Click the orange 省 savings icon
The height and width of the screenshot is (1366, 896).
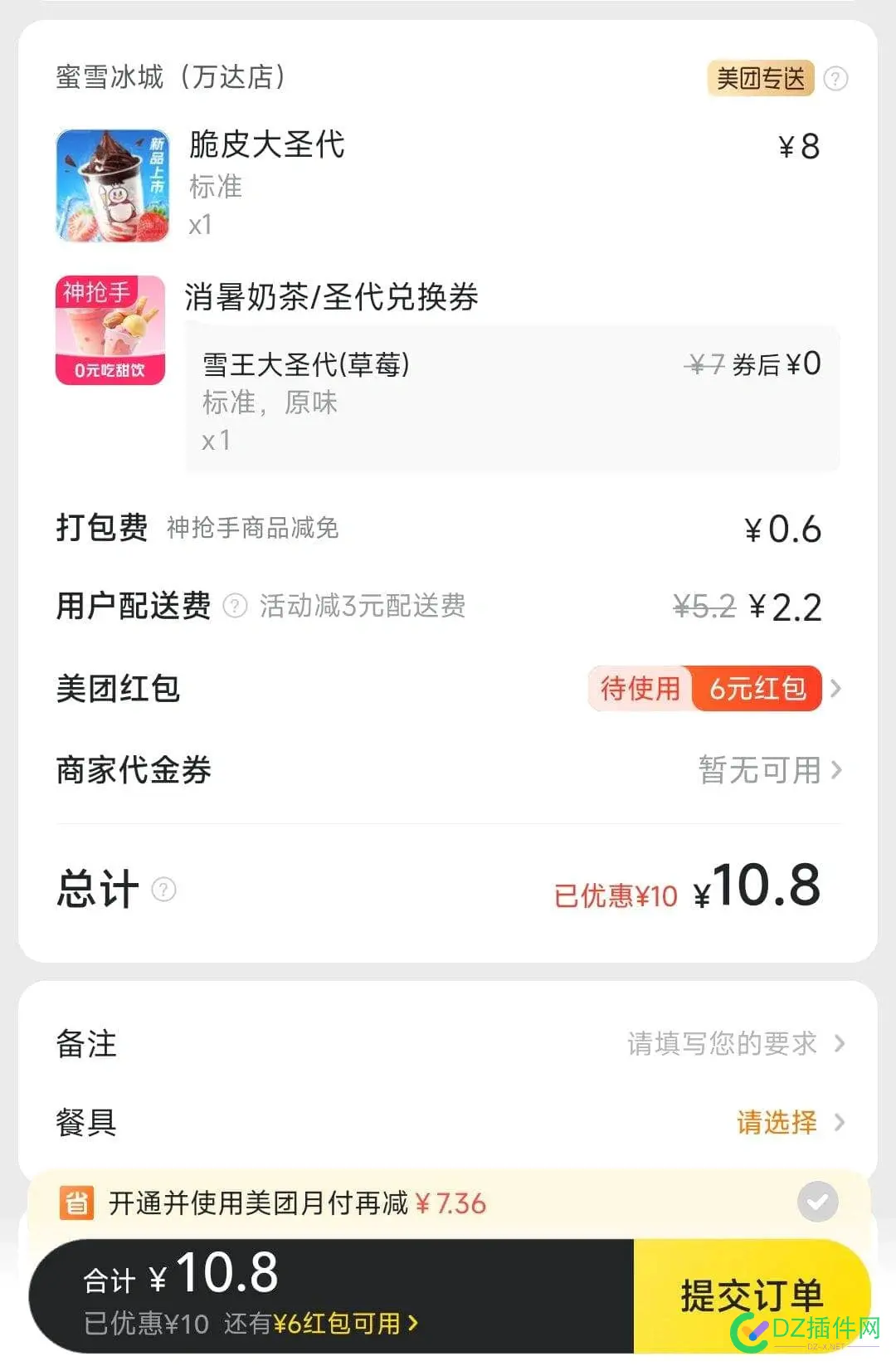[79, 1202]
